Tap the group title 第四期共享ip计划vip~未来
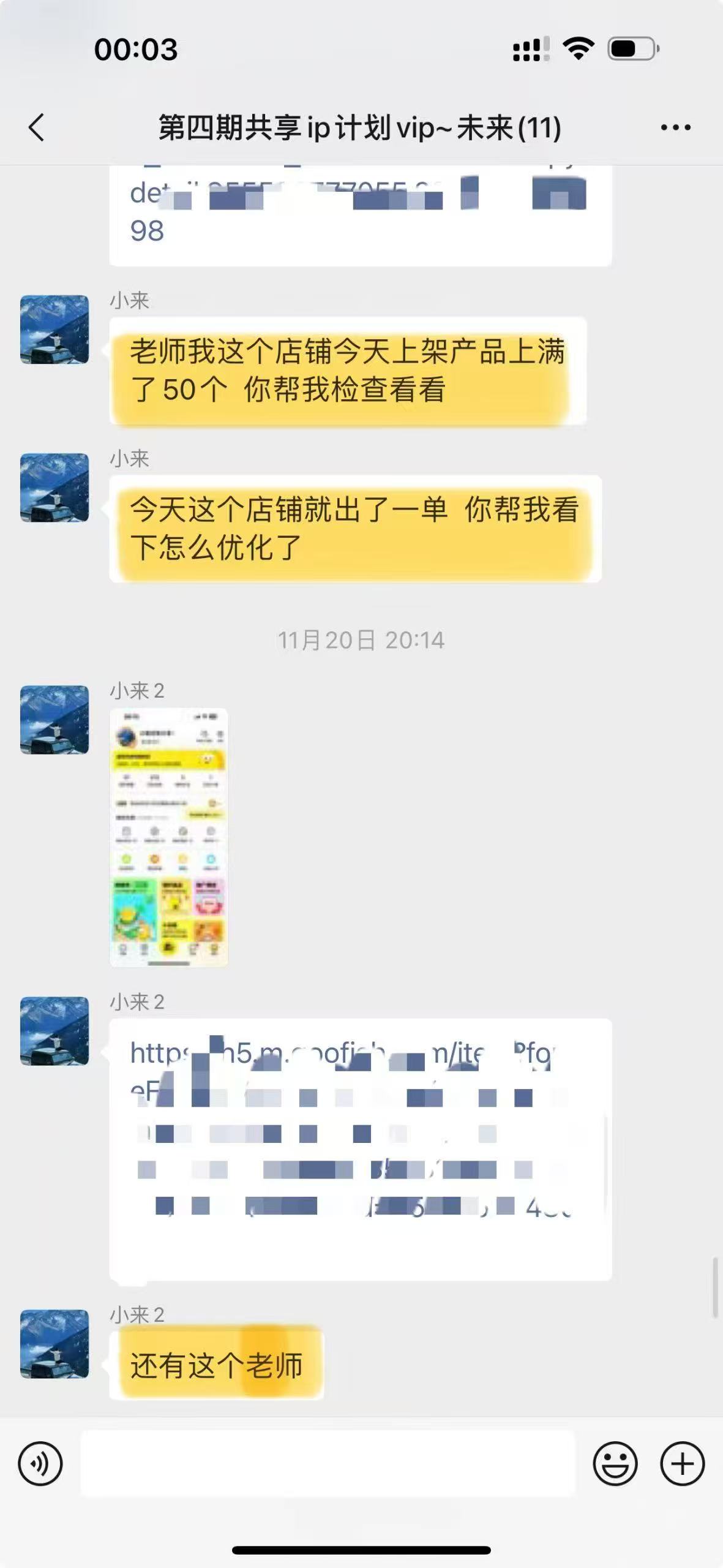The height and width of the screenshot is (1568, 723). coord(361,127)
